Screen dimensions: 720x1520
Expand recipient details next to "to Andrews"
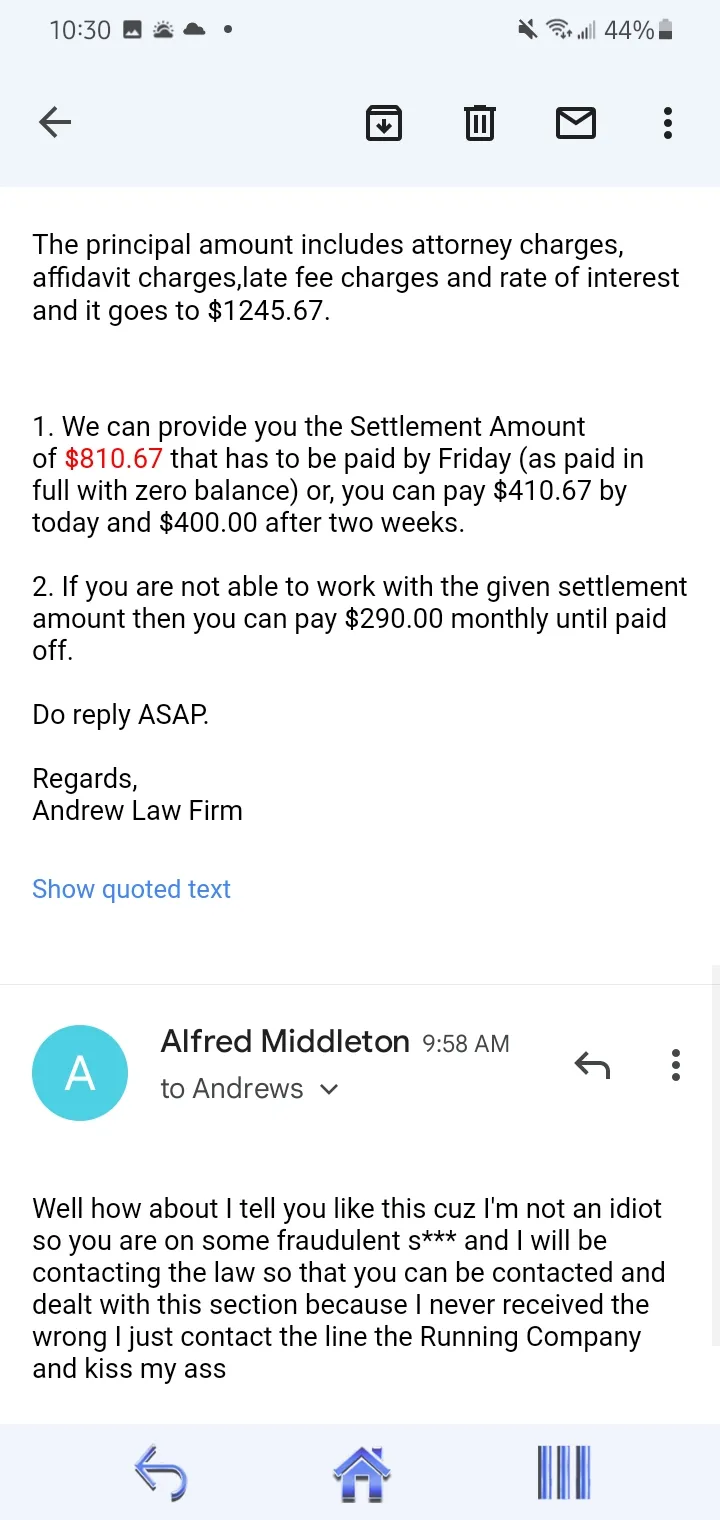pyautogui.click(x=329, y=1089)
